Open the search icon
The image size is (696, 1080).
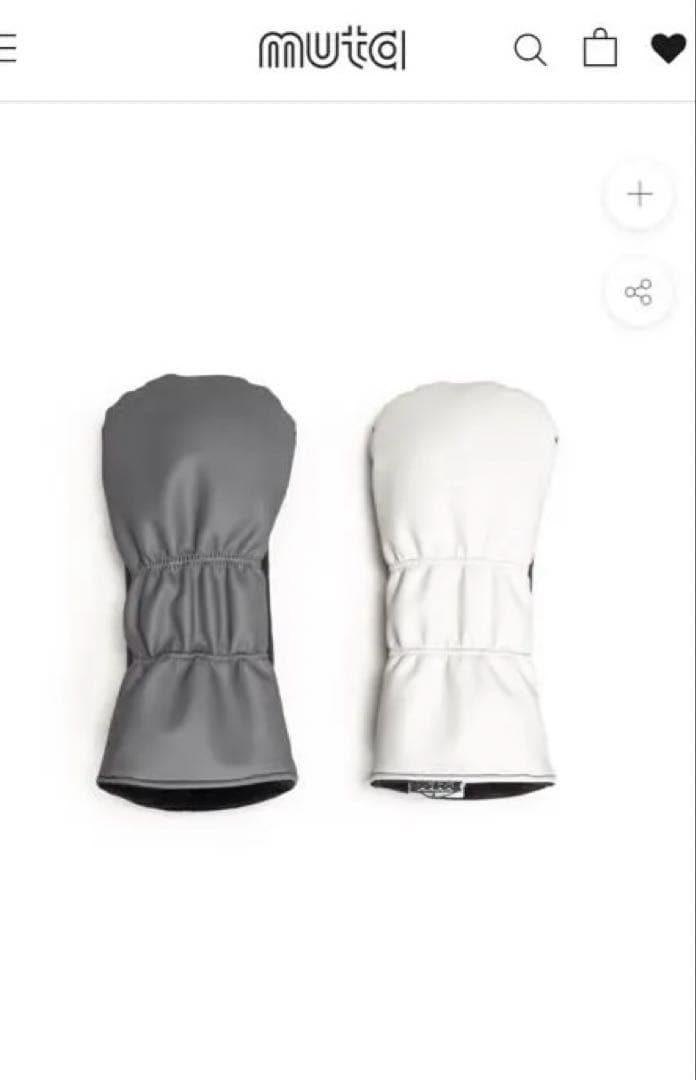tap(530, 49)
